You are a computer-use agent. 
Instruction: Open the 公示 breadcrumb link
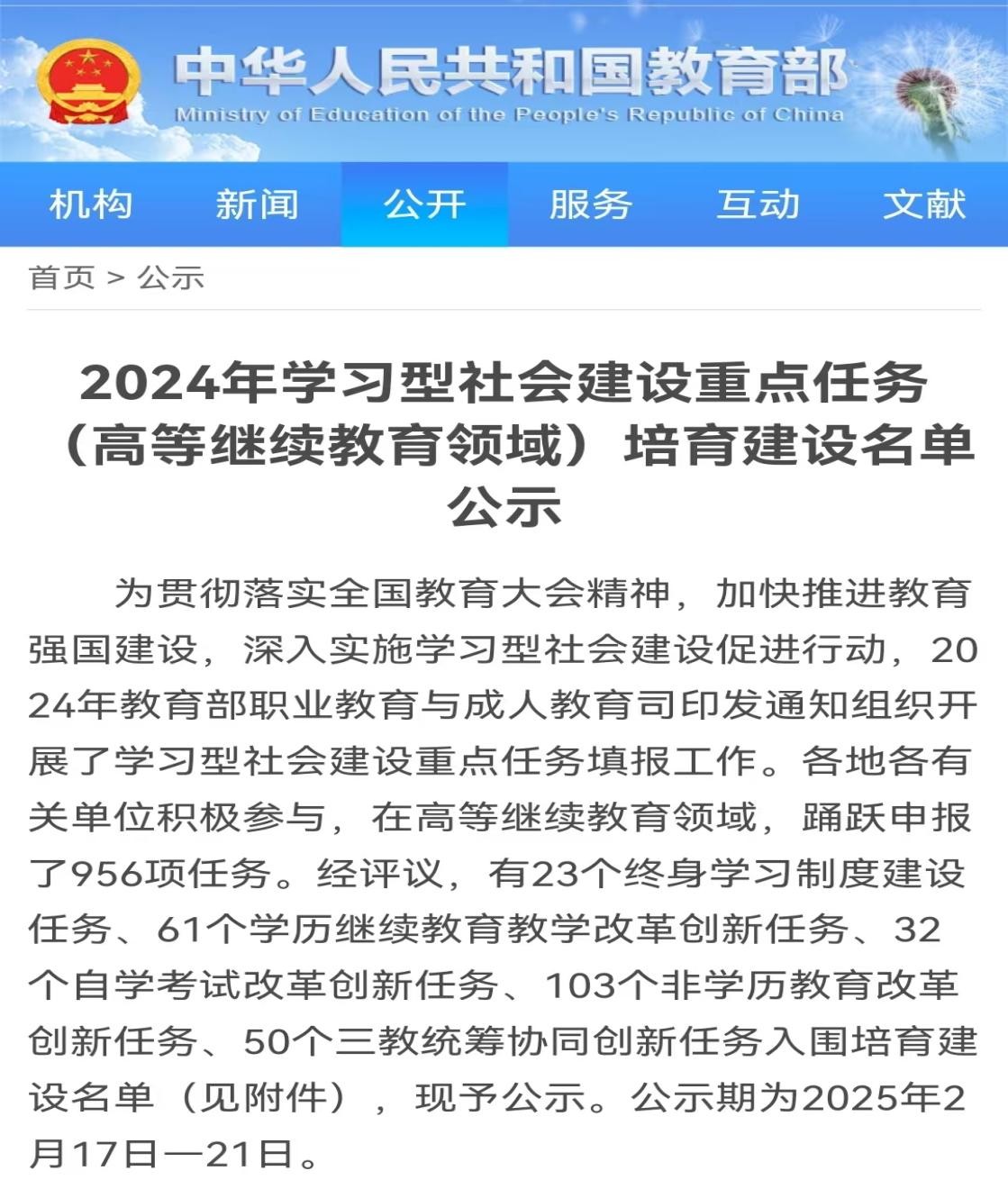[170, 277]
